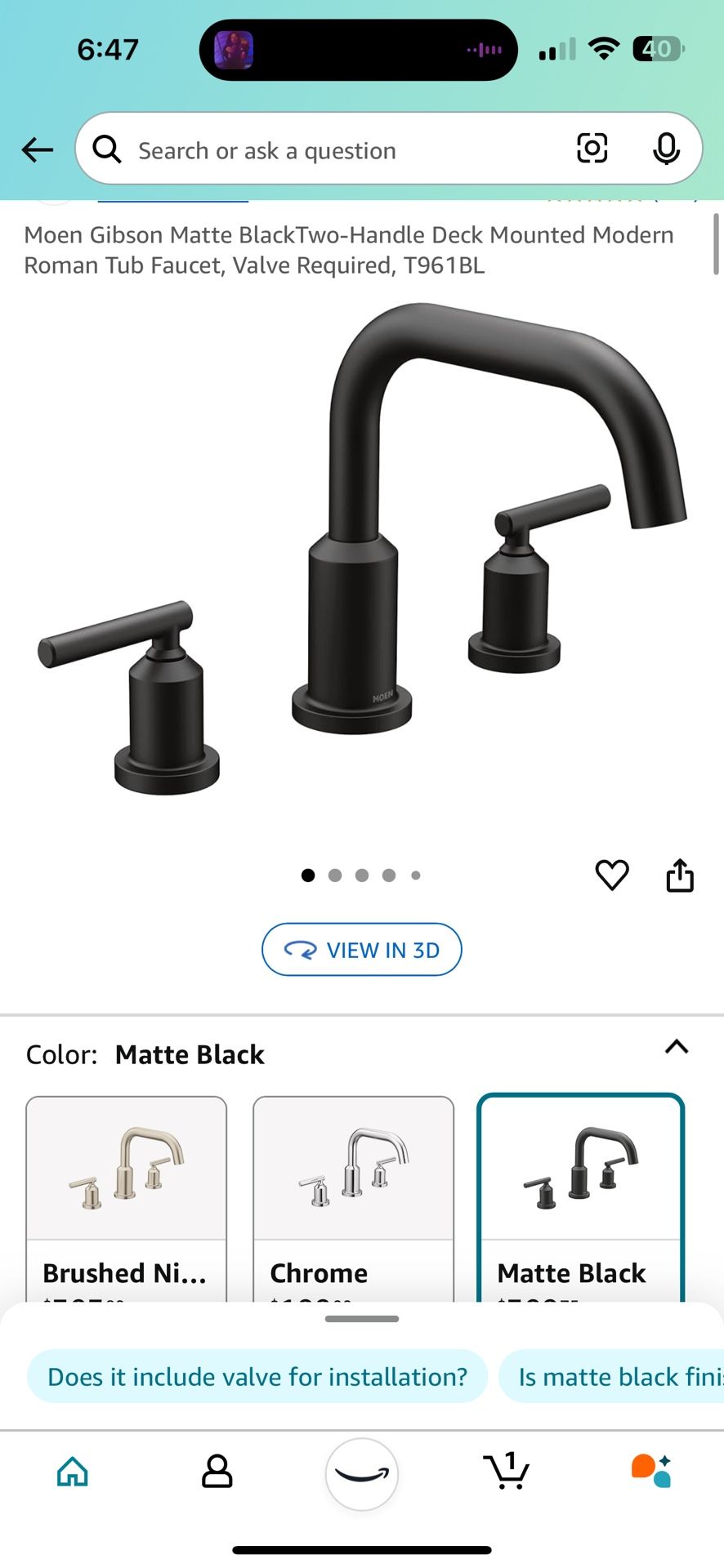The height and width of the screenshot is (1568, 724).
Task: Open camera lens search
Action: (592, 149)
